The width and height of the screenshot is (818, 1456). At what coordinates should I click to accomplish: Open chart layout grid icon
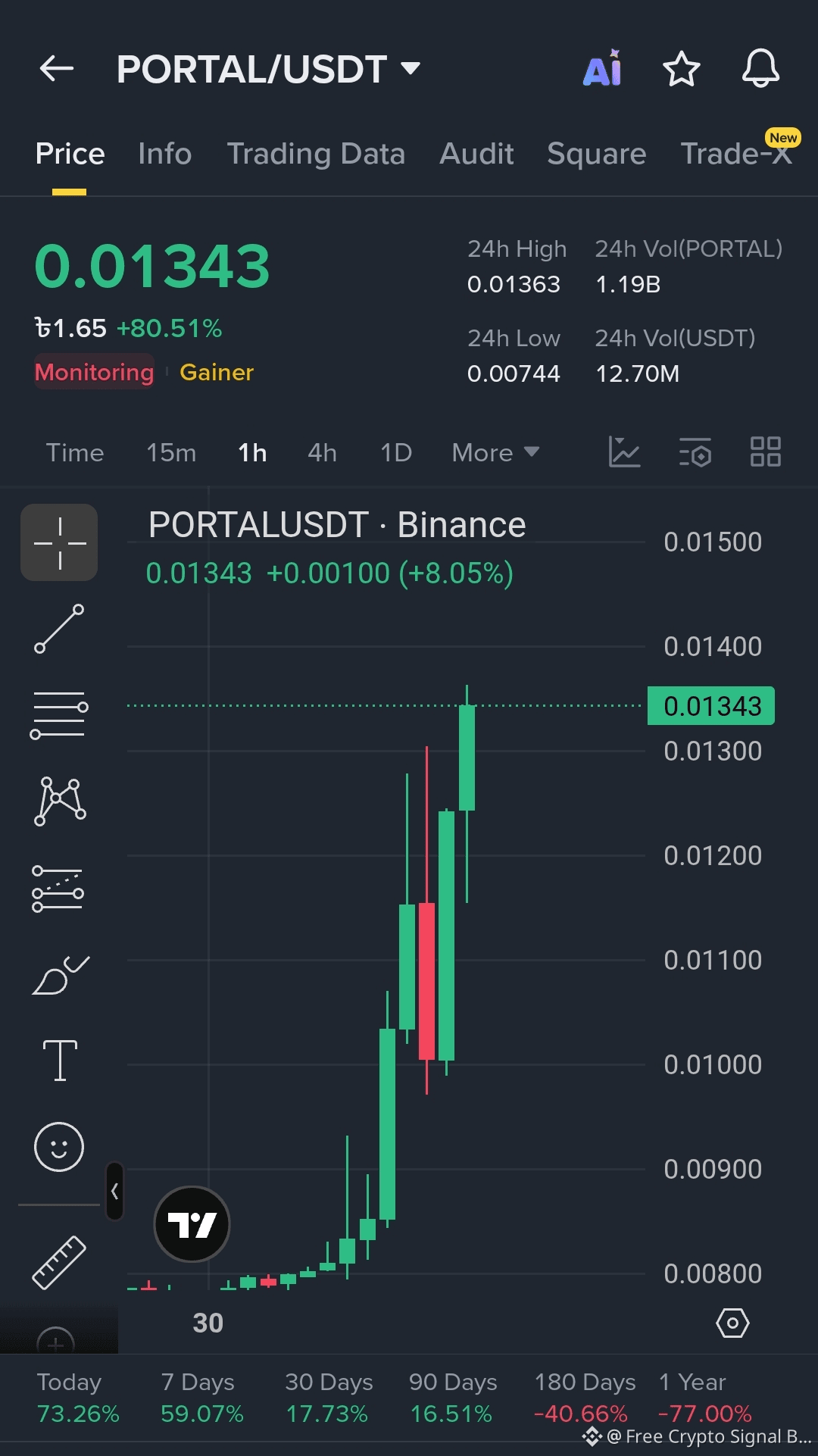click(x=765, y=452)
